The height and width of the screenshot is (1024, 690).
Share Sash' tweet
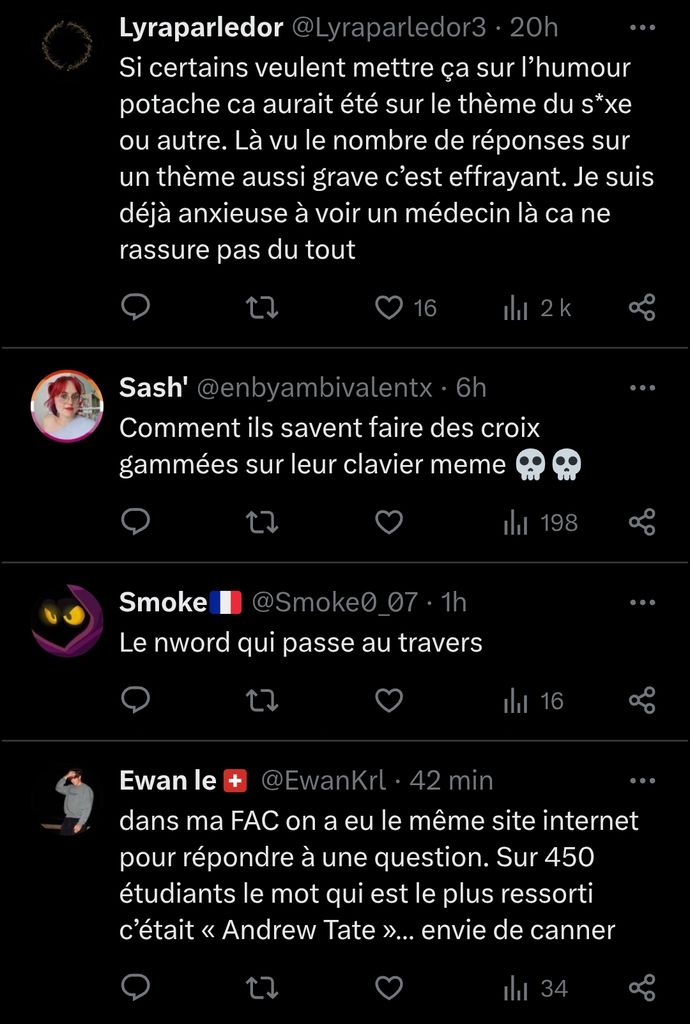pyautogui.click(x=642, y=522)
